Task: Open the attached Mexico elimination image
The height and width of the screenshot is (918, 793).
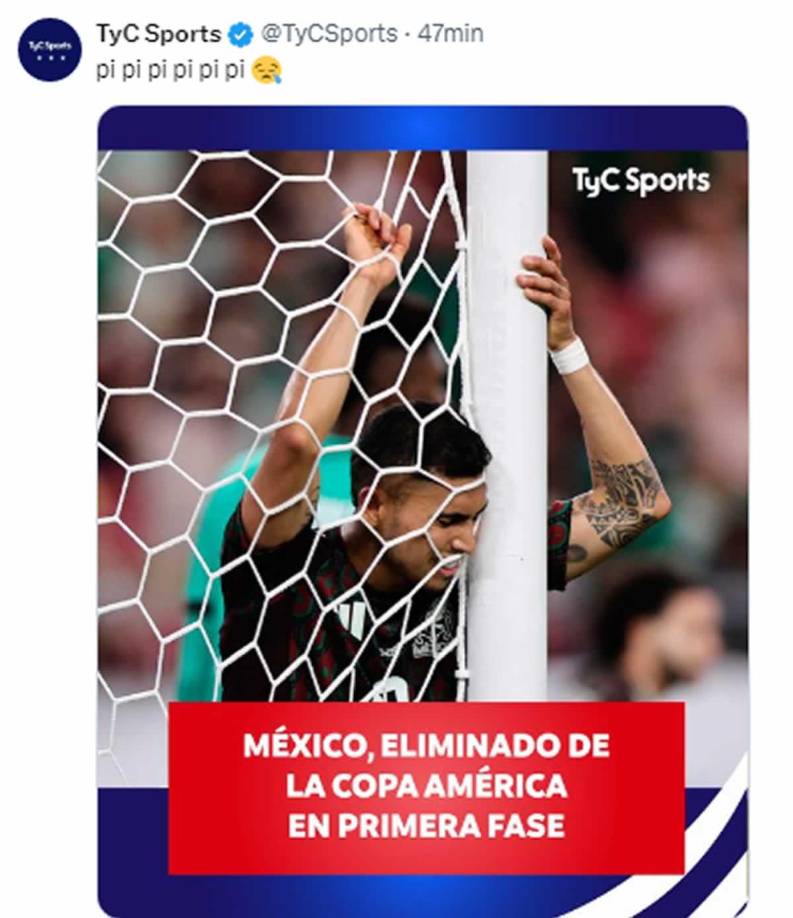Action: point(420,450)
